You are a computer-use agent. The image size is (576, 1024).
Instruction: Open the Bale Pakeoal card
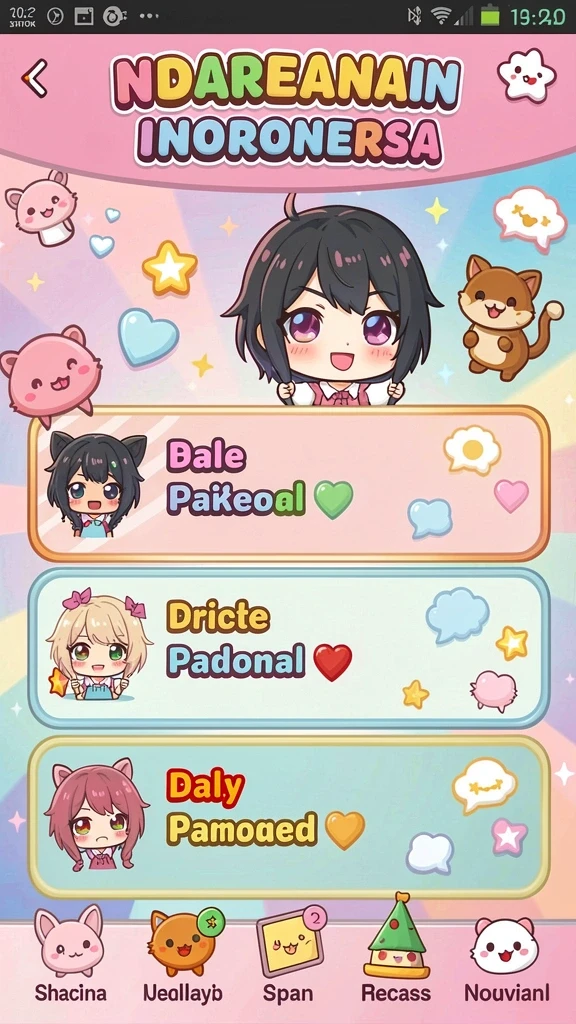click(289, 483)
